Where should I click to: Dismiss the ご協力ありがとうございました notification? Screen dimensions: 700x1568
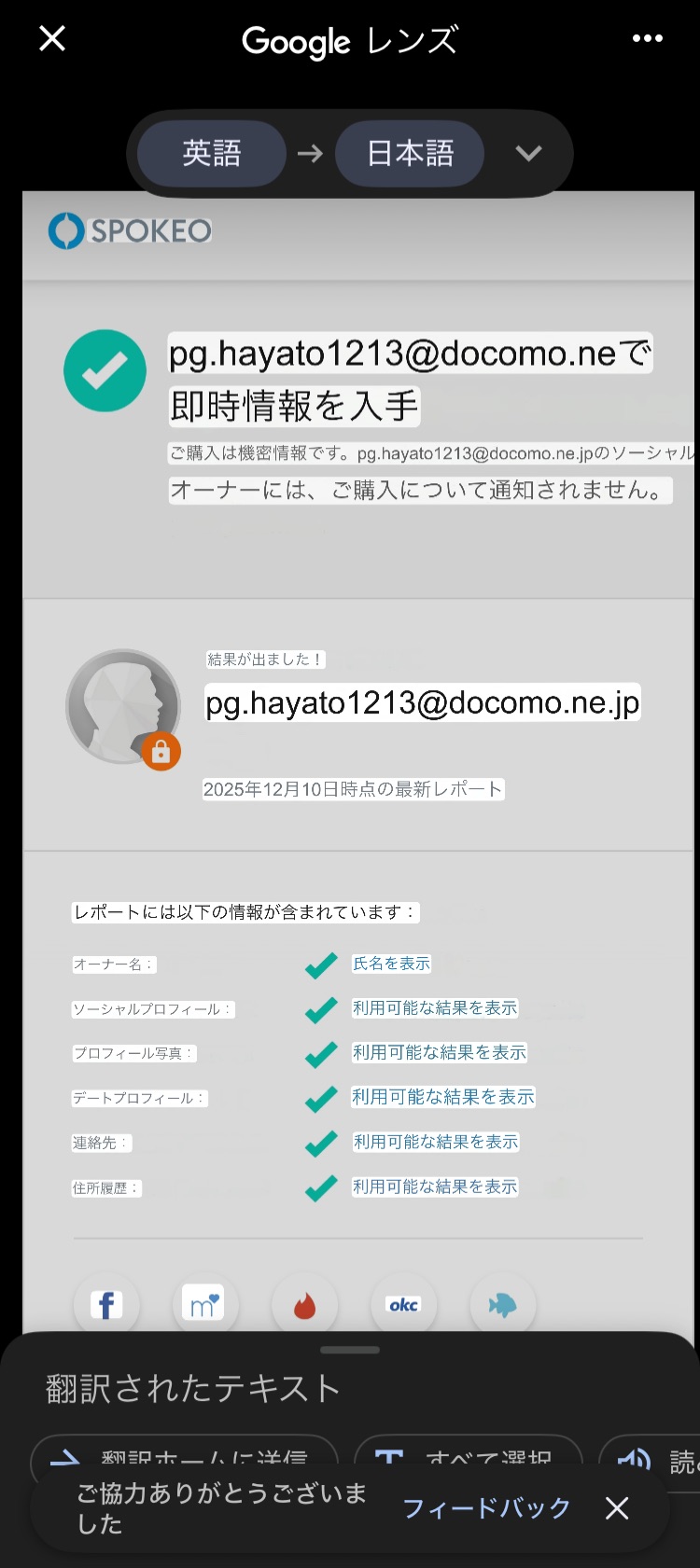click(x=617, y=1508)
